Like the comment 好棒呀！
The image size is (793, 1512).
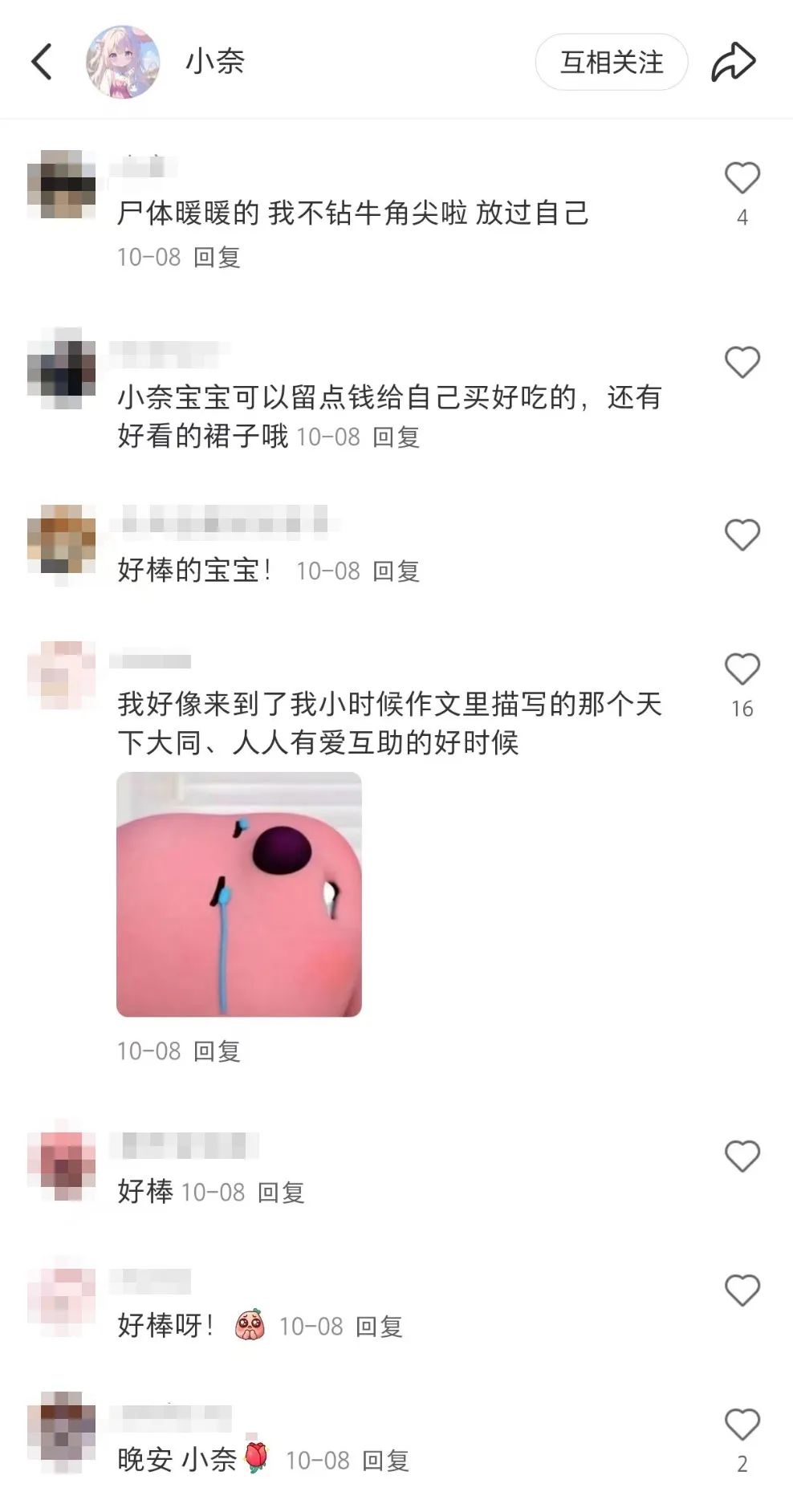742,1290
